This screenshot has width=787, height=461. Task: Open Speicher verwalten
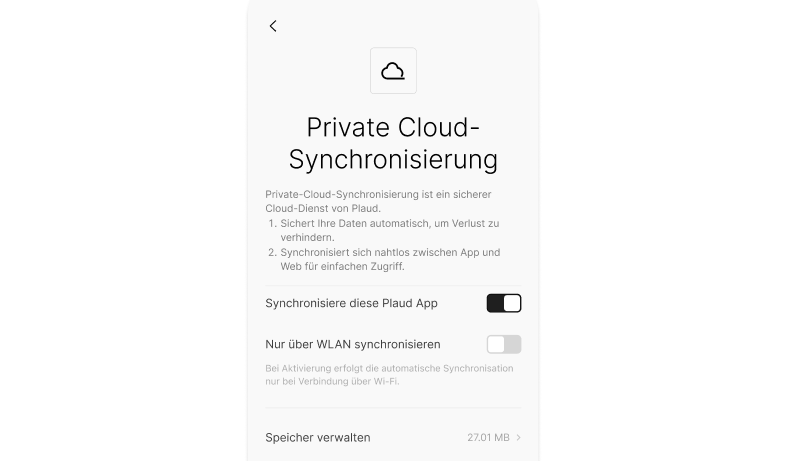[393, 437]
